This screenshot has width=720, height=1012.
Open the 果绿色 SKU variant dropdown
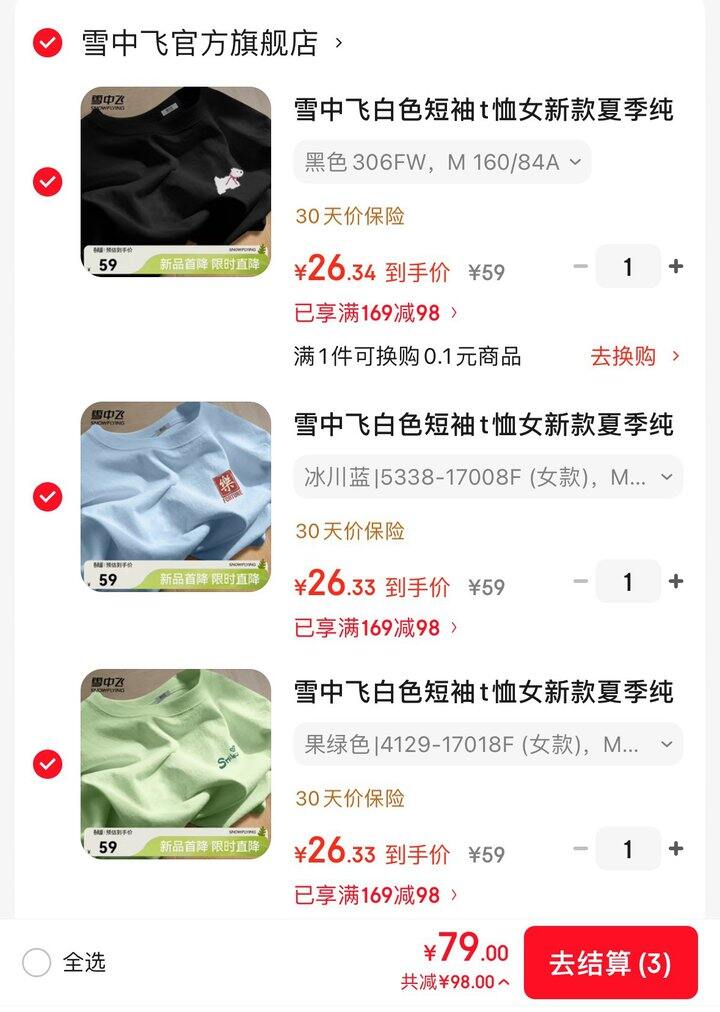(485, 744)
